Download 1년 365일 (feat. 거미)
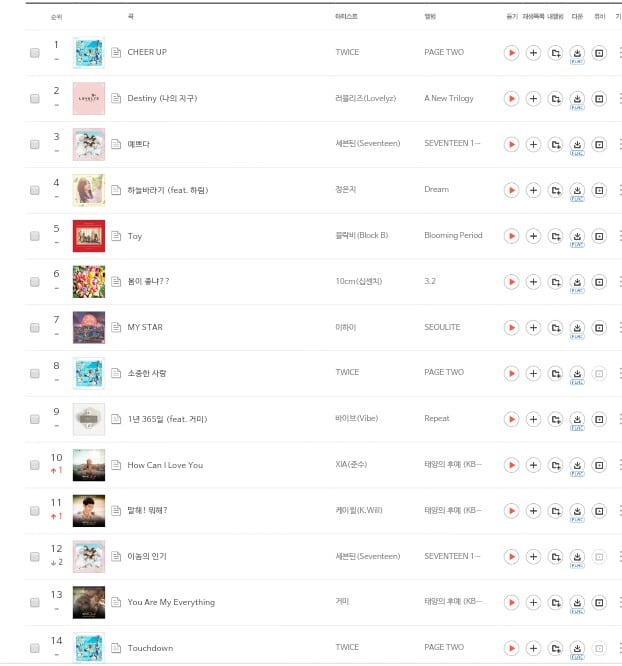Image resolution: width=622 pixels, height=666 pixels. 577,419
